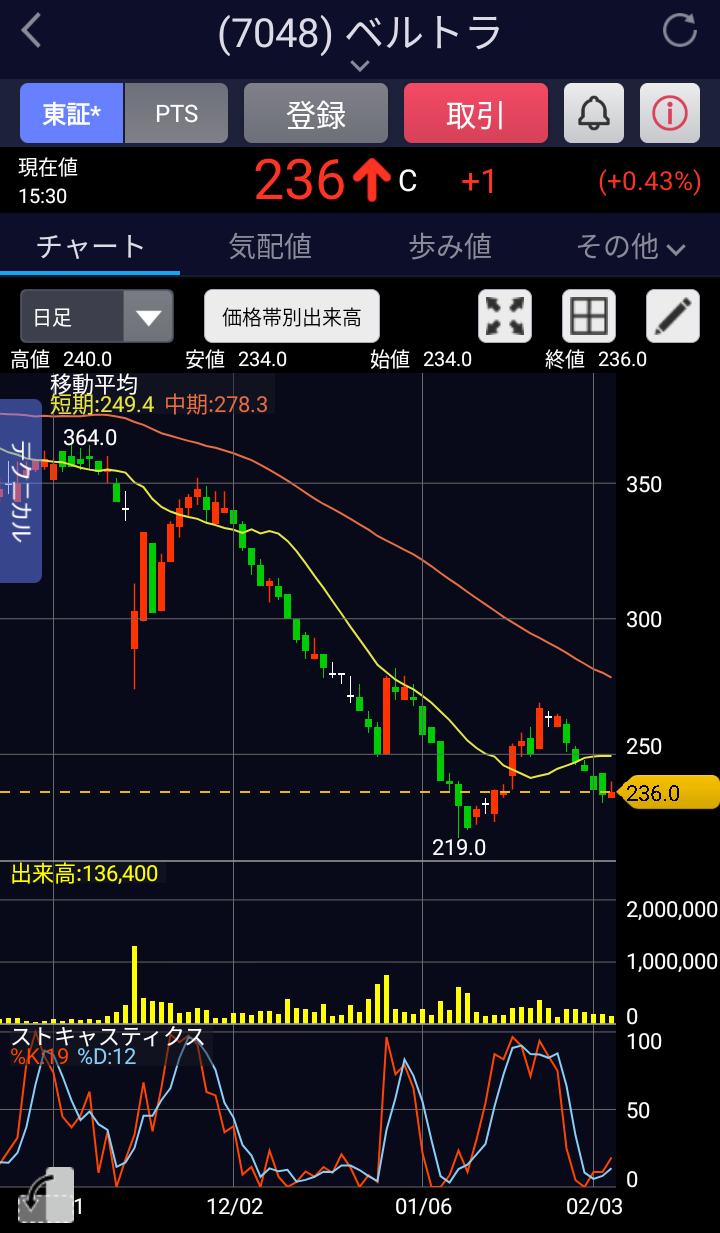Viewport: 720px width, 1233px height.
Task: Go back using the top-left arrow
Action: 32,31
